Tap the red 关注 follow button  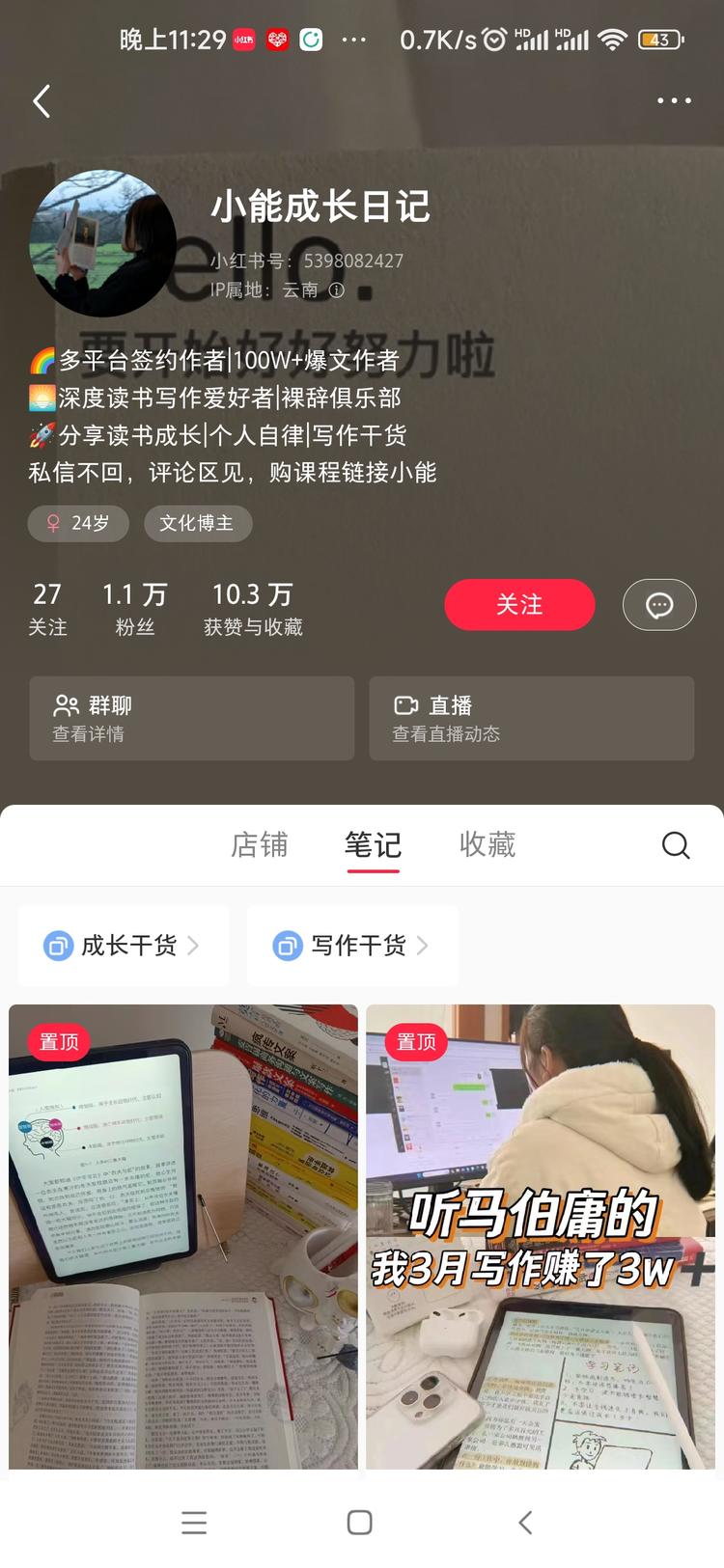(x=520, y=605)
